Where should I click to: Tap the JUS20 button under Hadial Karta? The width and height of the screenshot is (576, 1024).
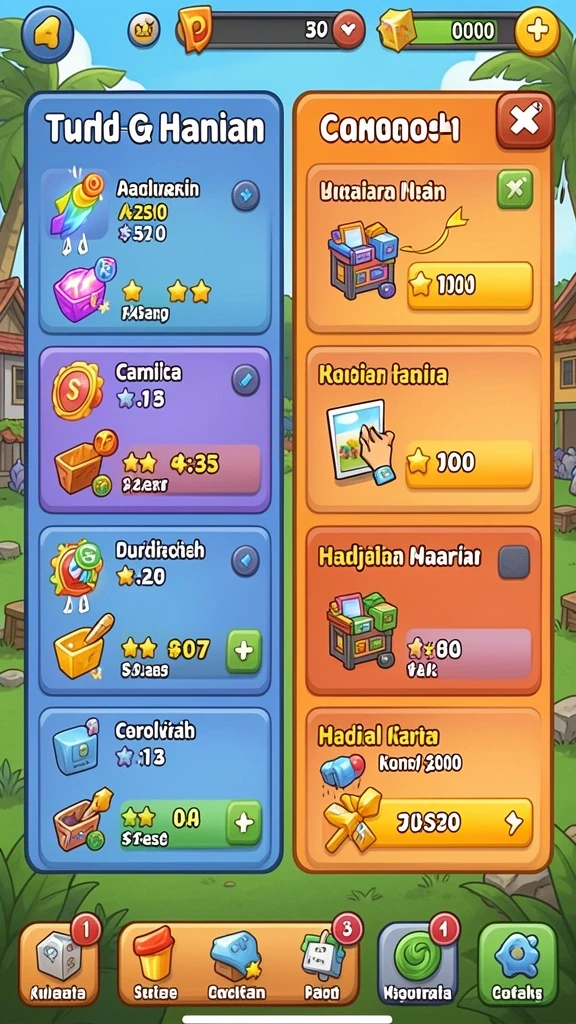(x=428, y=824)
